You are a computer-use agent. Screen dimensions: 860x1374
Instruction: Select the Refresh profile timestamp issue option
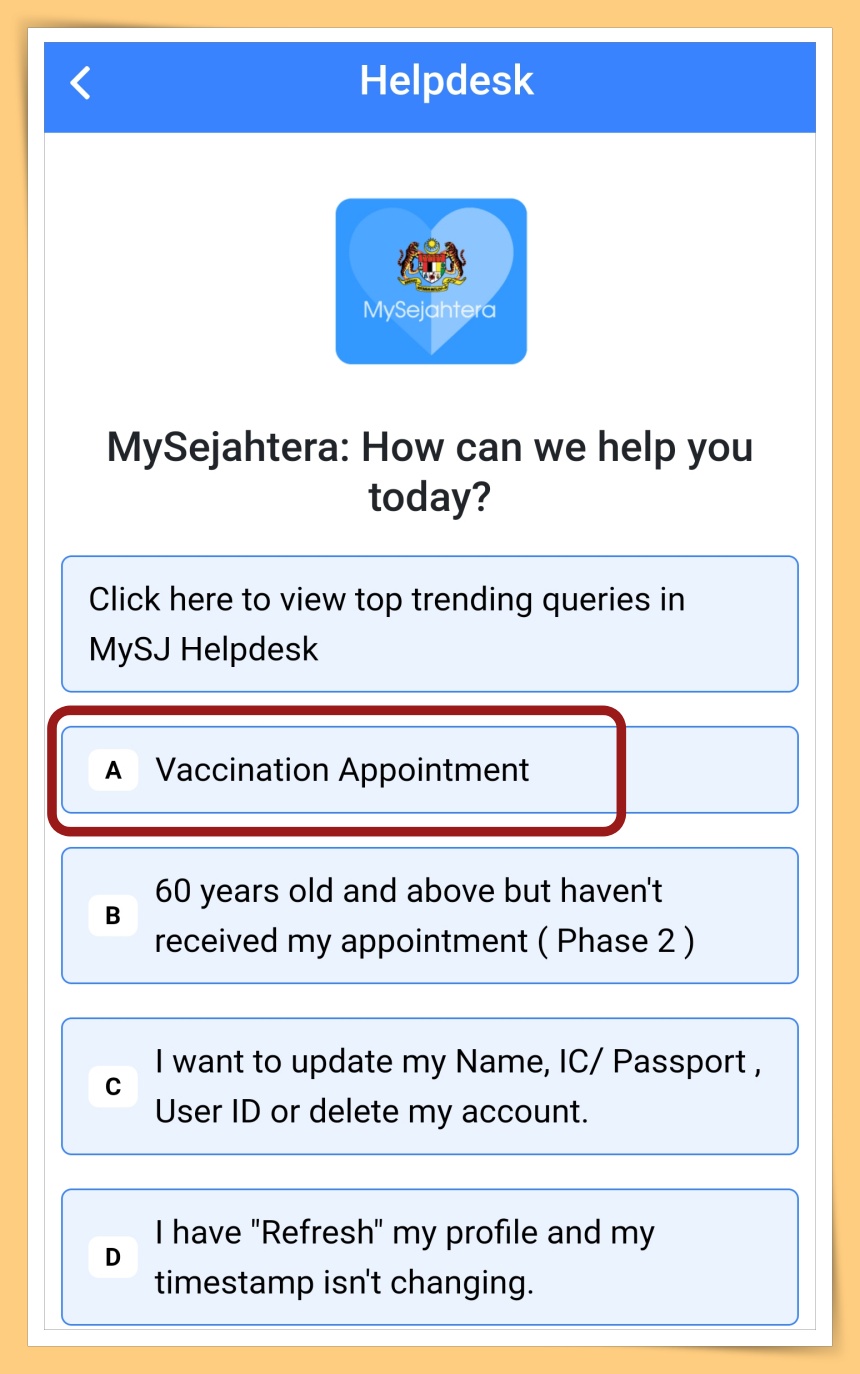pyautogui.click(x=429, y=1257)
